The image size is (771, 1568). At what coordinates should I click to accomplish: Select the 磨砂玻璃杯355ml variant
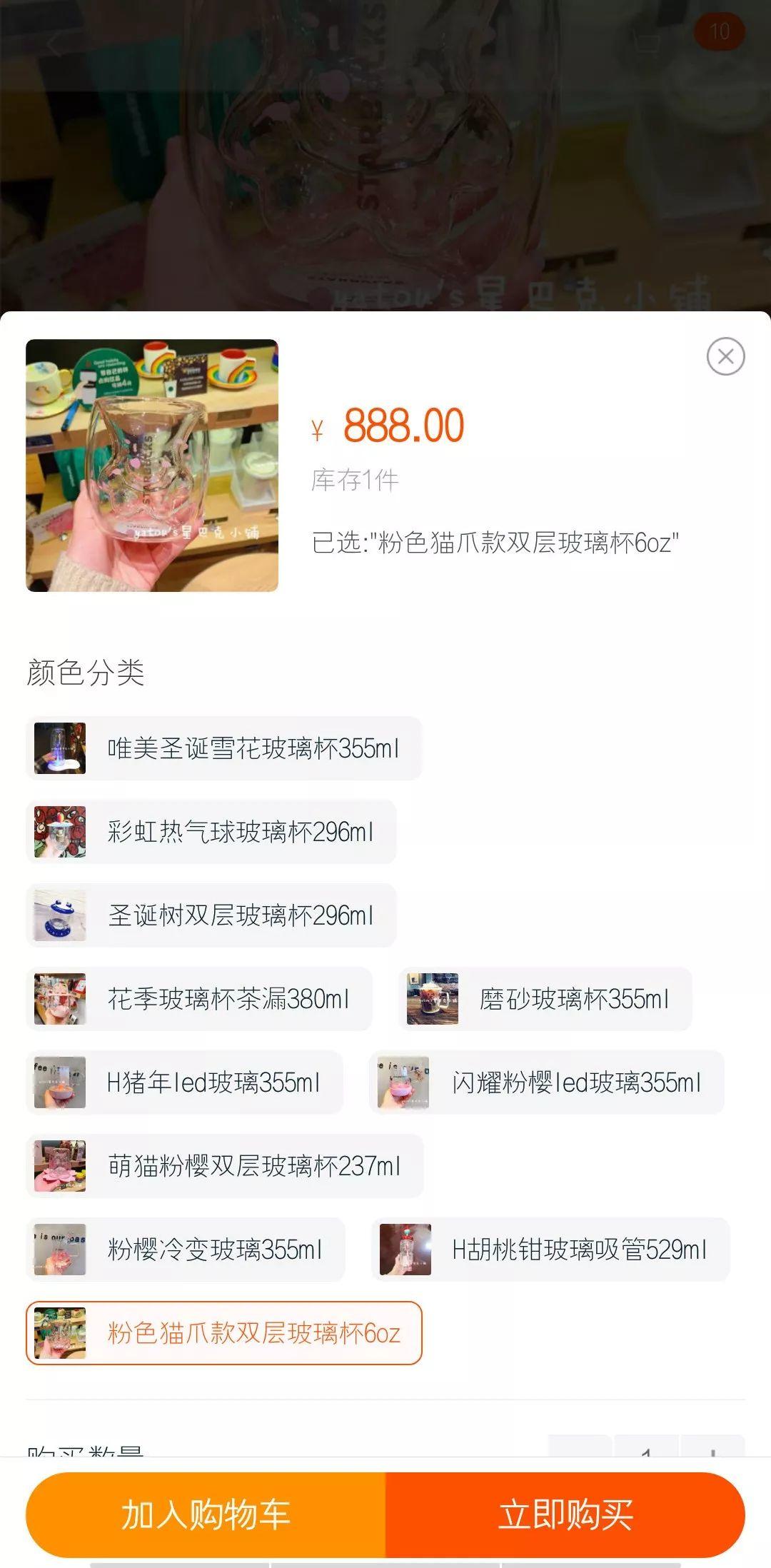(x=543, y=999)
